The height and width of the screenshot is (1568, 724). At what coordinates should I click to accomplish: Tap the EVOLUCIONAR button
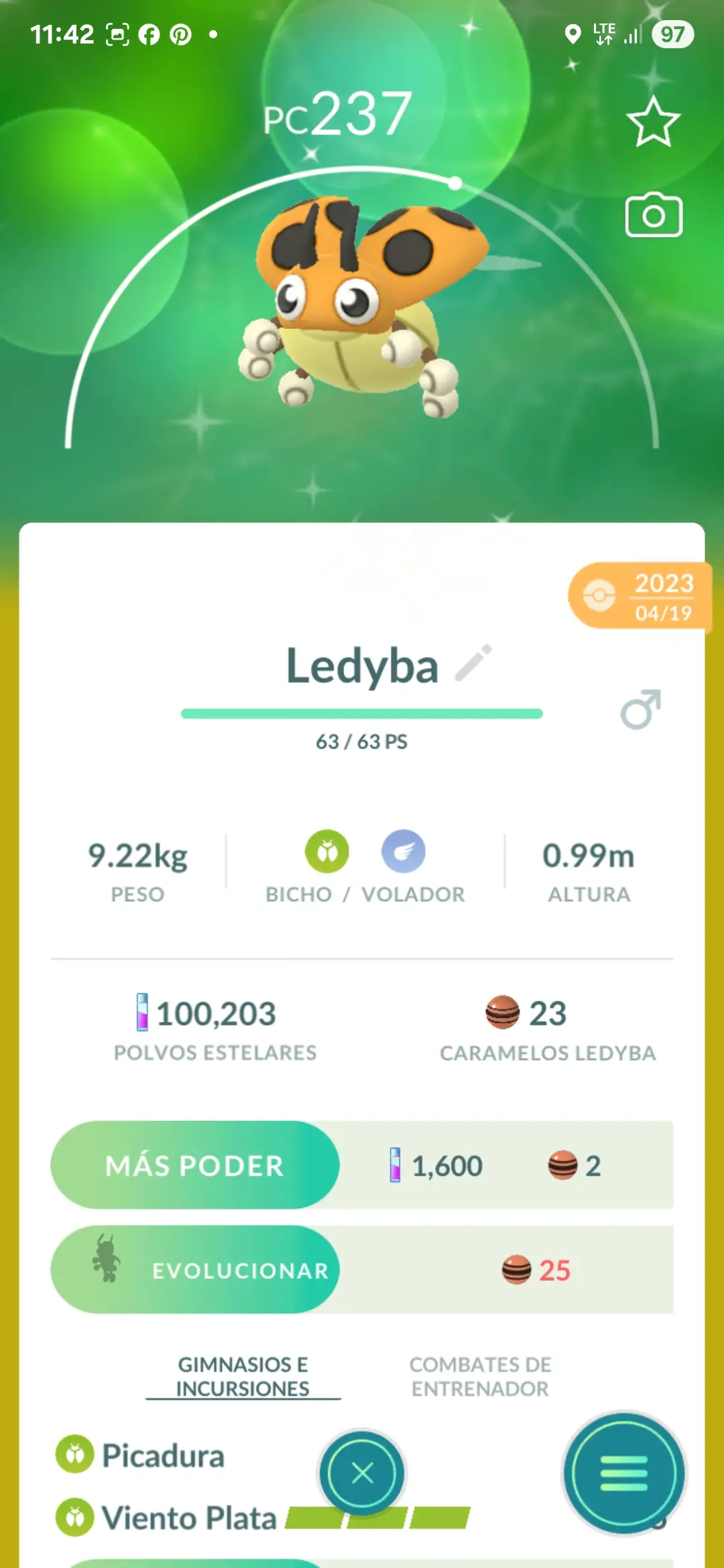pos(195,1270)
